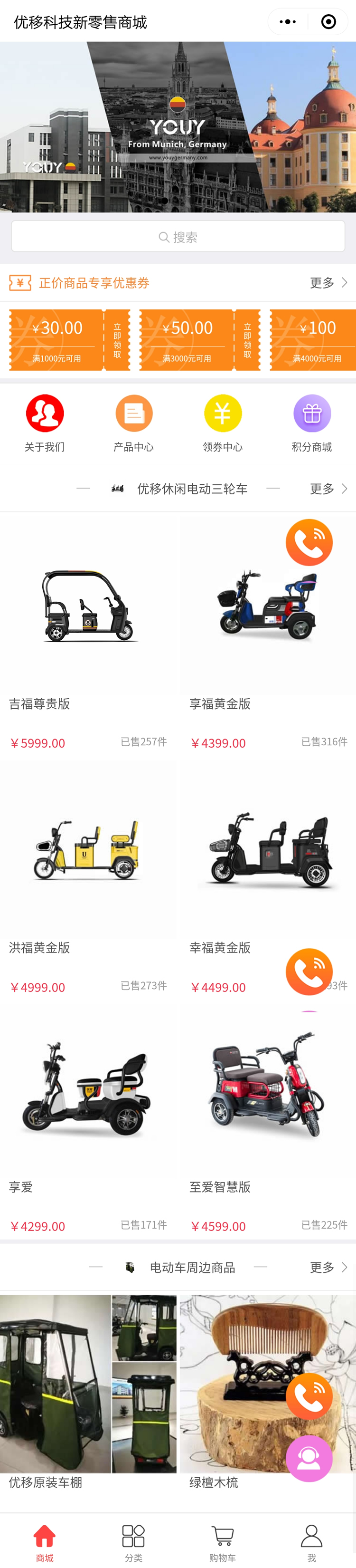Contact customer service via the pink headset button
The width and height of the screenshot is (356, 1568).
tap(309, 1458)
